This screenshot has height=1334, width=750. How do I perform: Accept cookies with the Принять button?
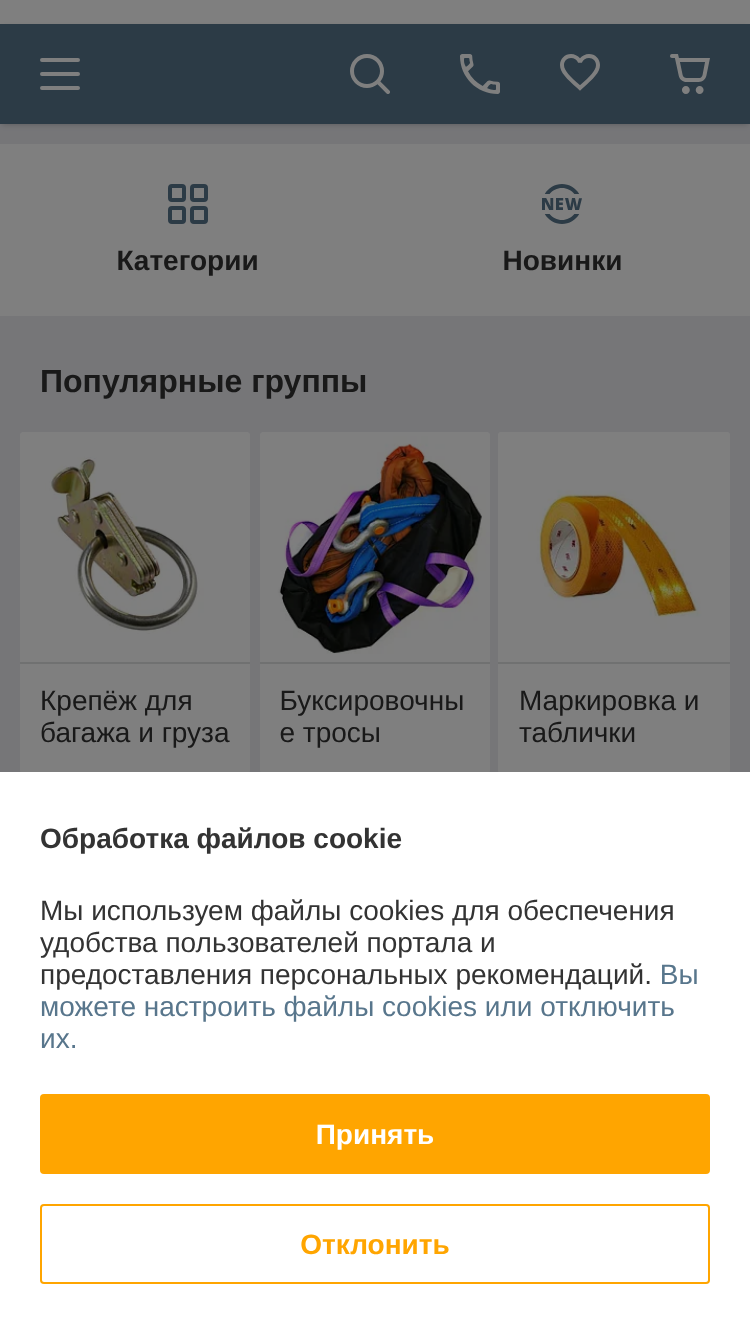pyautogui.click(x=375, y=1134)
